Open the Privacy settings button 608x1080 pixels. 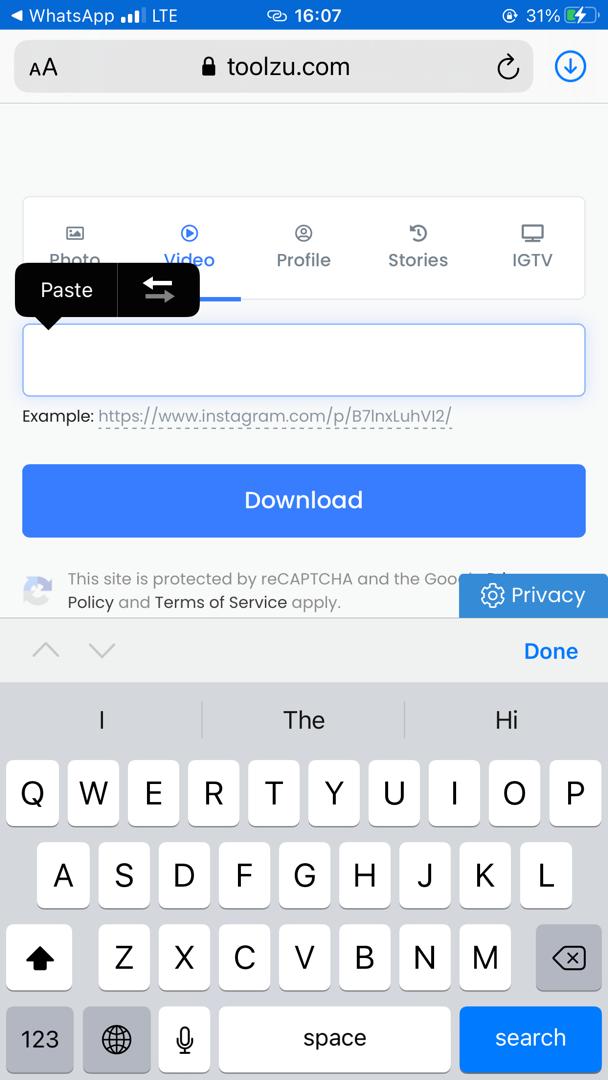tap(533, 595)
